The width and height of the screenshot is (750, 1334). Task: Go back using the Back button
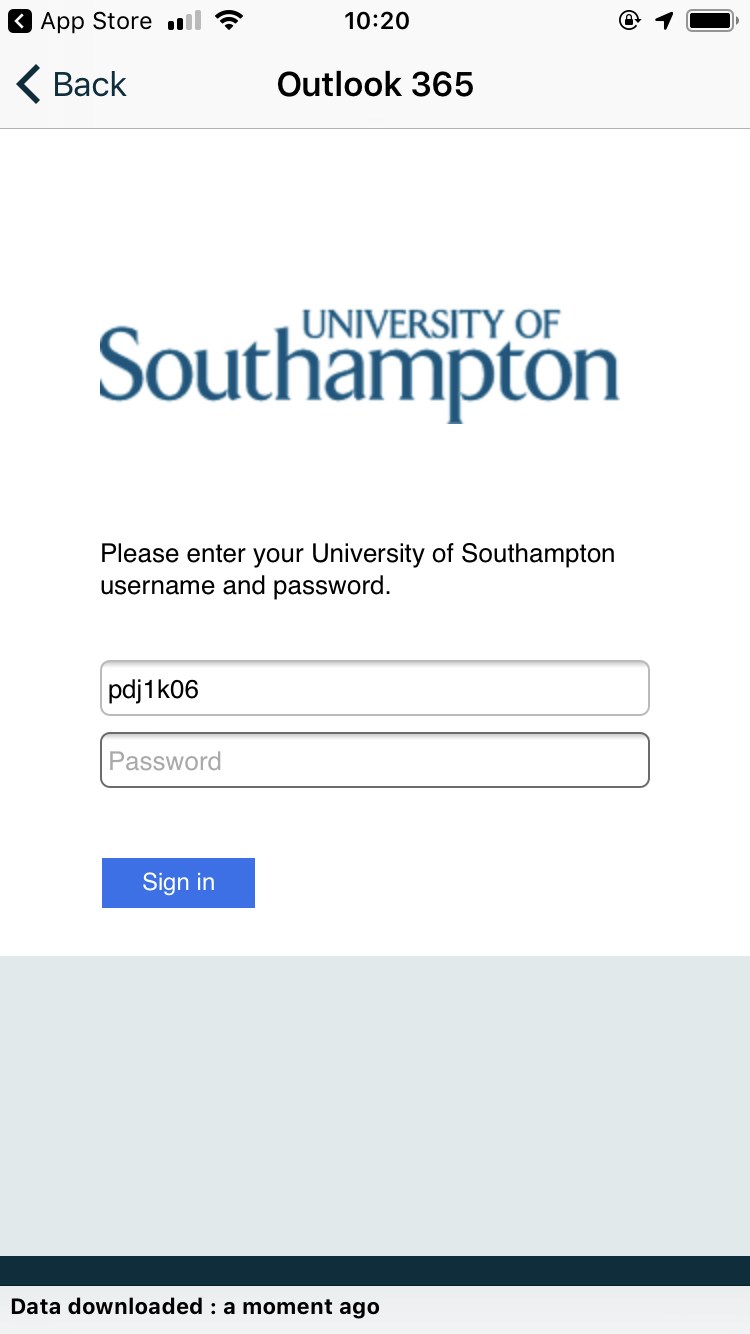(x=72, y=85)
